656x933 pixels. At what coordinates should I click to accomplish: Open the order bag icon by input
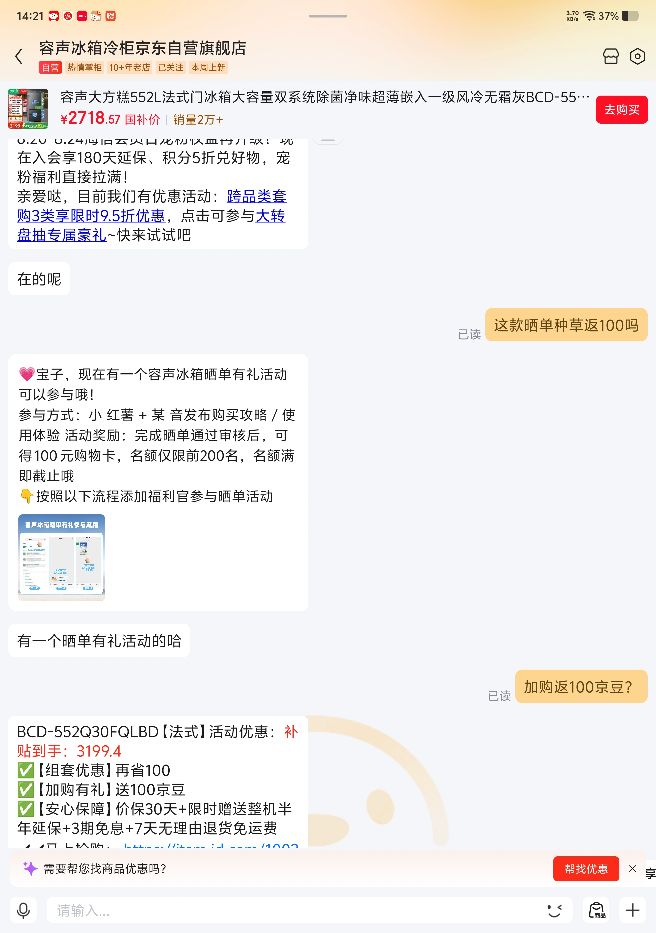click(x=596, y=910)
